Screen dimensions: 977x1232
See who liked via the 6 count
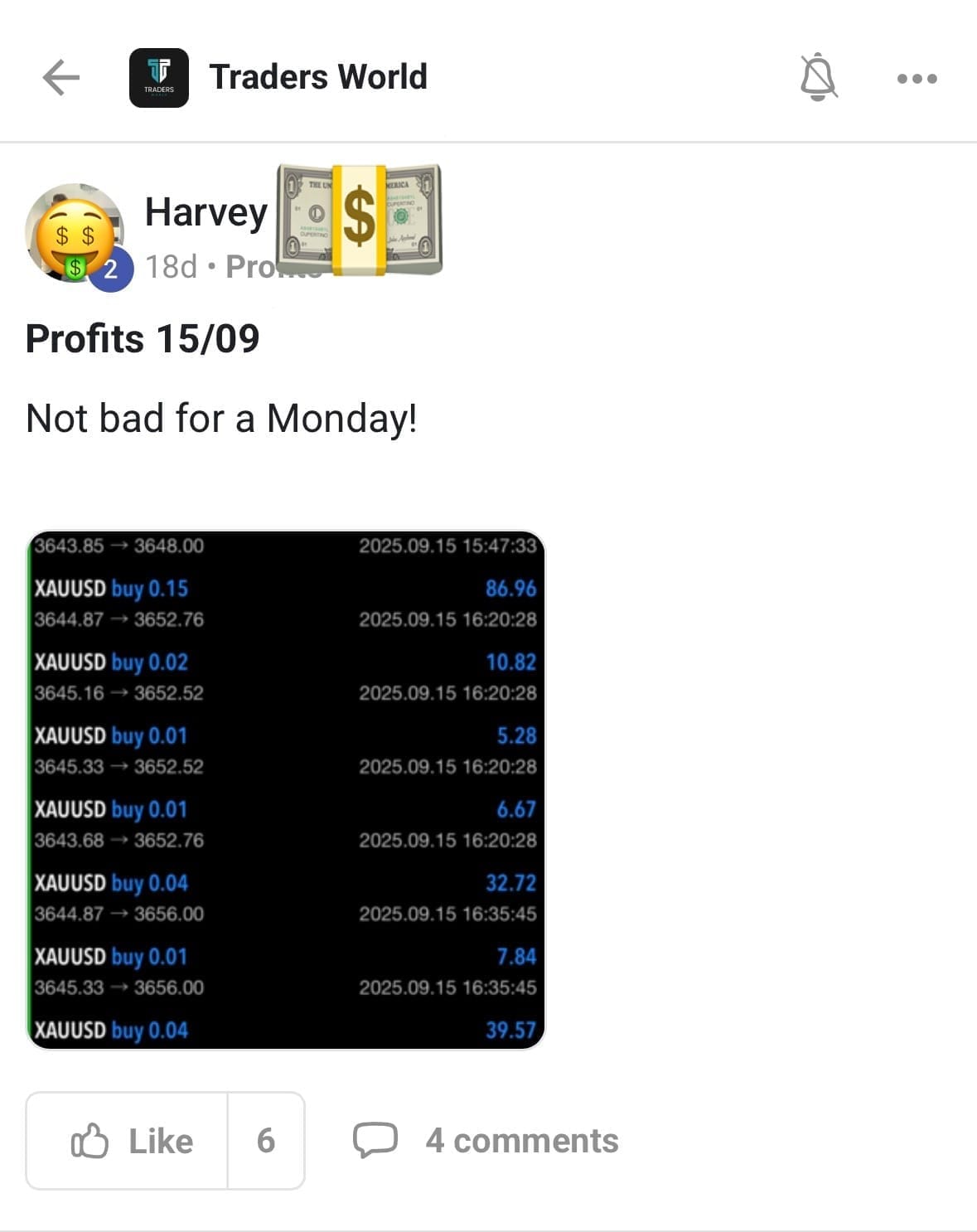coord(266,1141)
